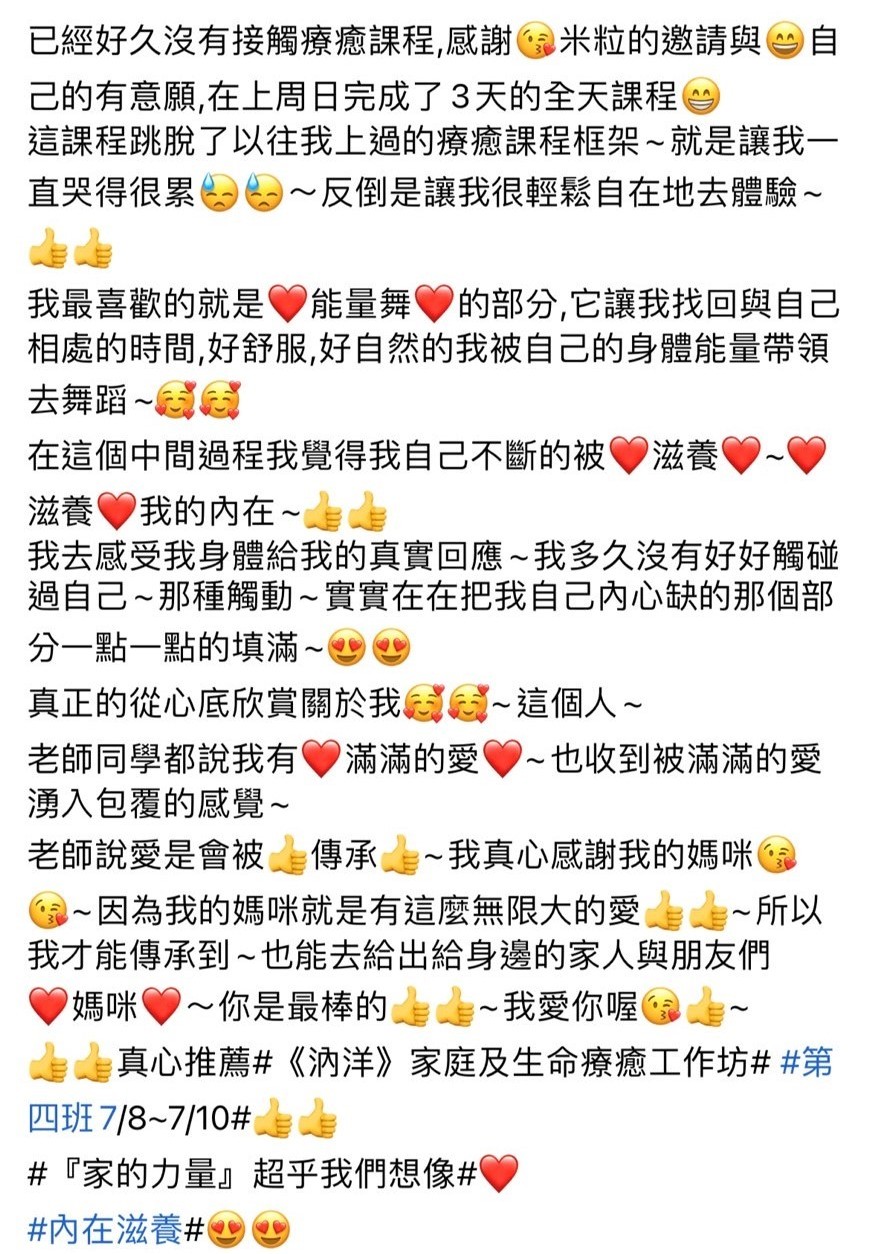Open the #第四班7 hashtag link
Screen dimensions: 870x1254
click(72, 1118)
